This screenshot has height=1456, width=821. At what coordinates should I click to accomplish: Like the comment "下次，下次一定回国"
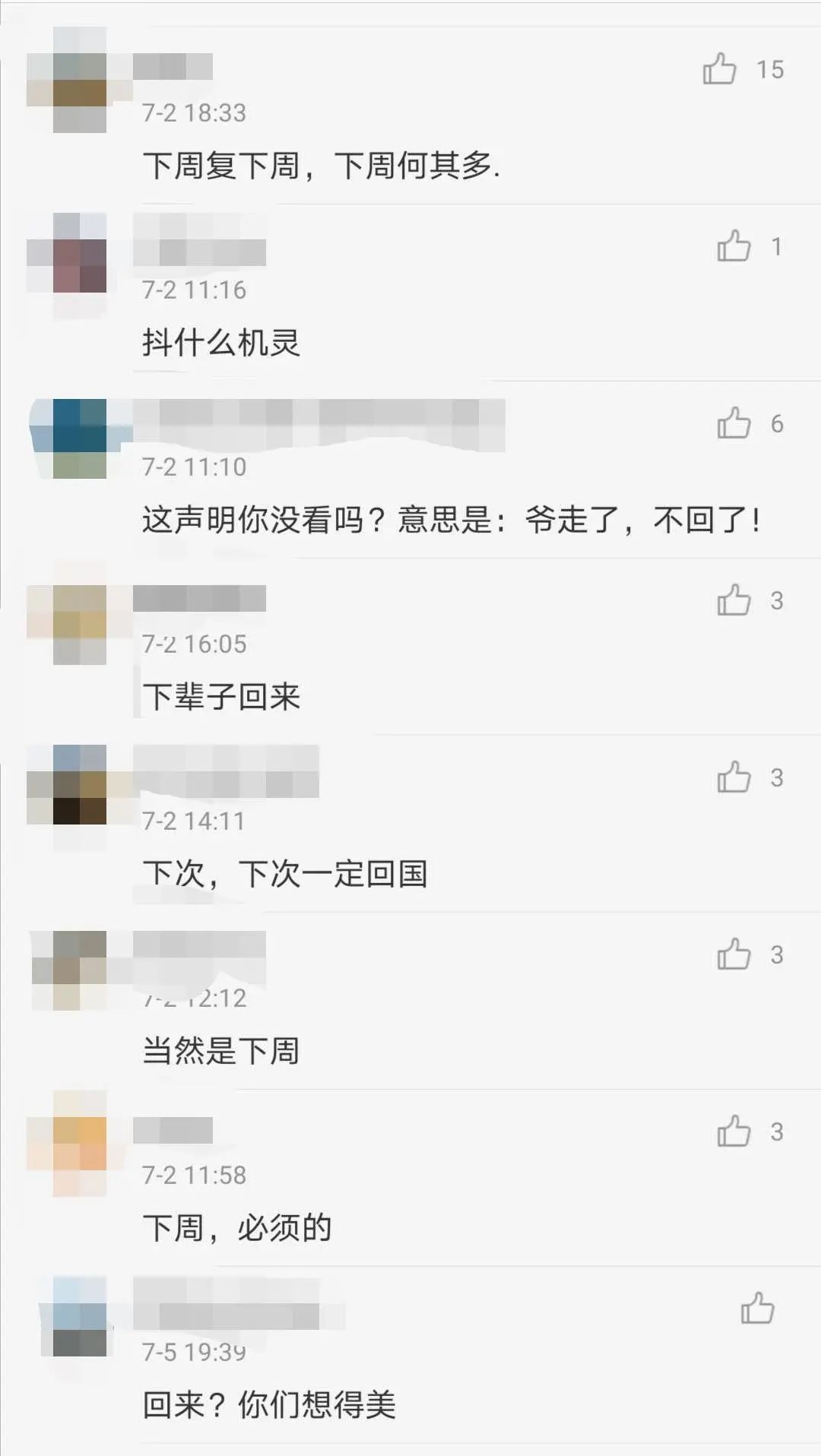tap(734, 777)
